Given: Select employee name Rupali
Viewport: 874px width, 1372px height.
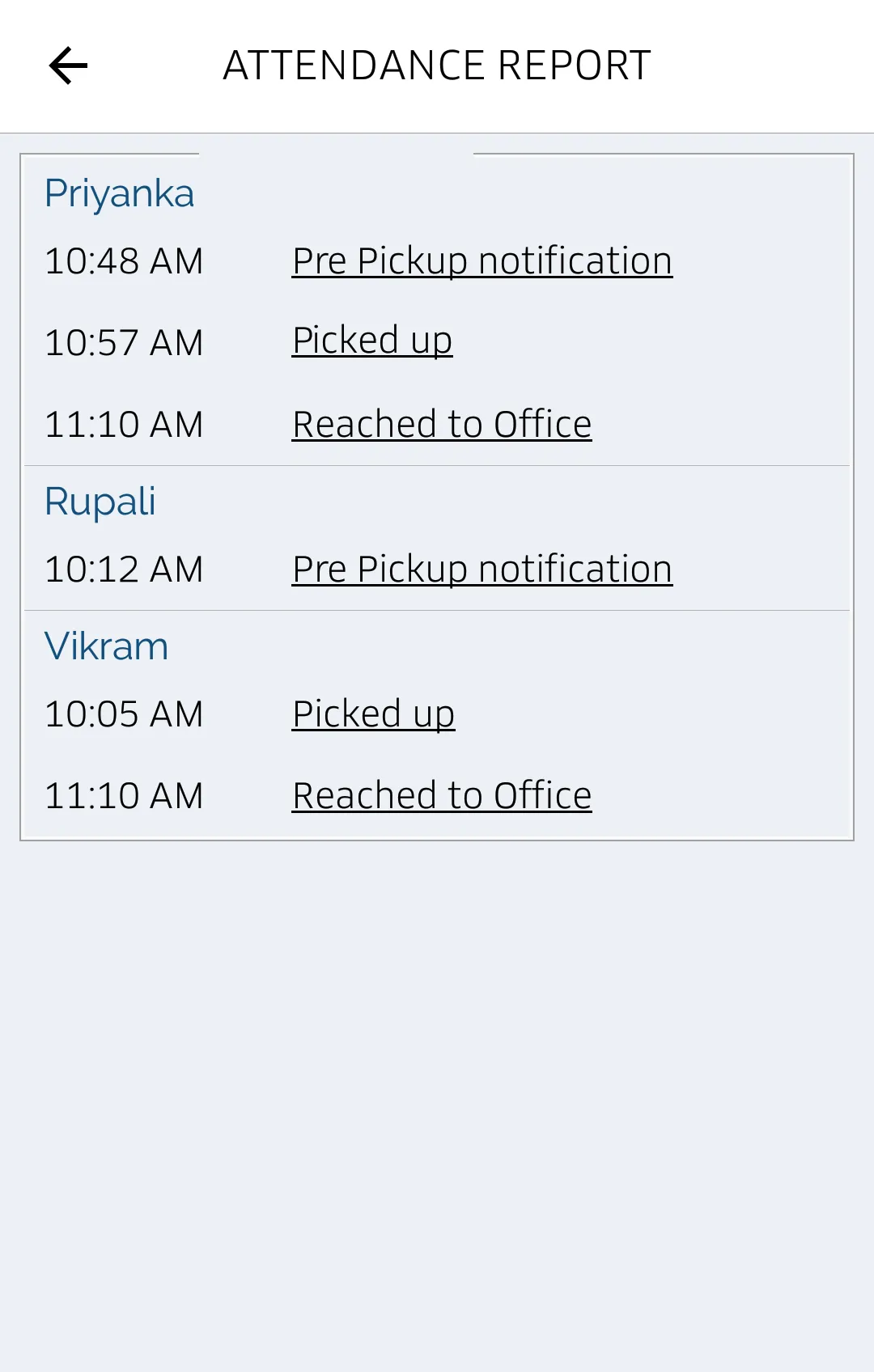Looking at the screenshot, I should coord(101,502).
